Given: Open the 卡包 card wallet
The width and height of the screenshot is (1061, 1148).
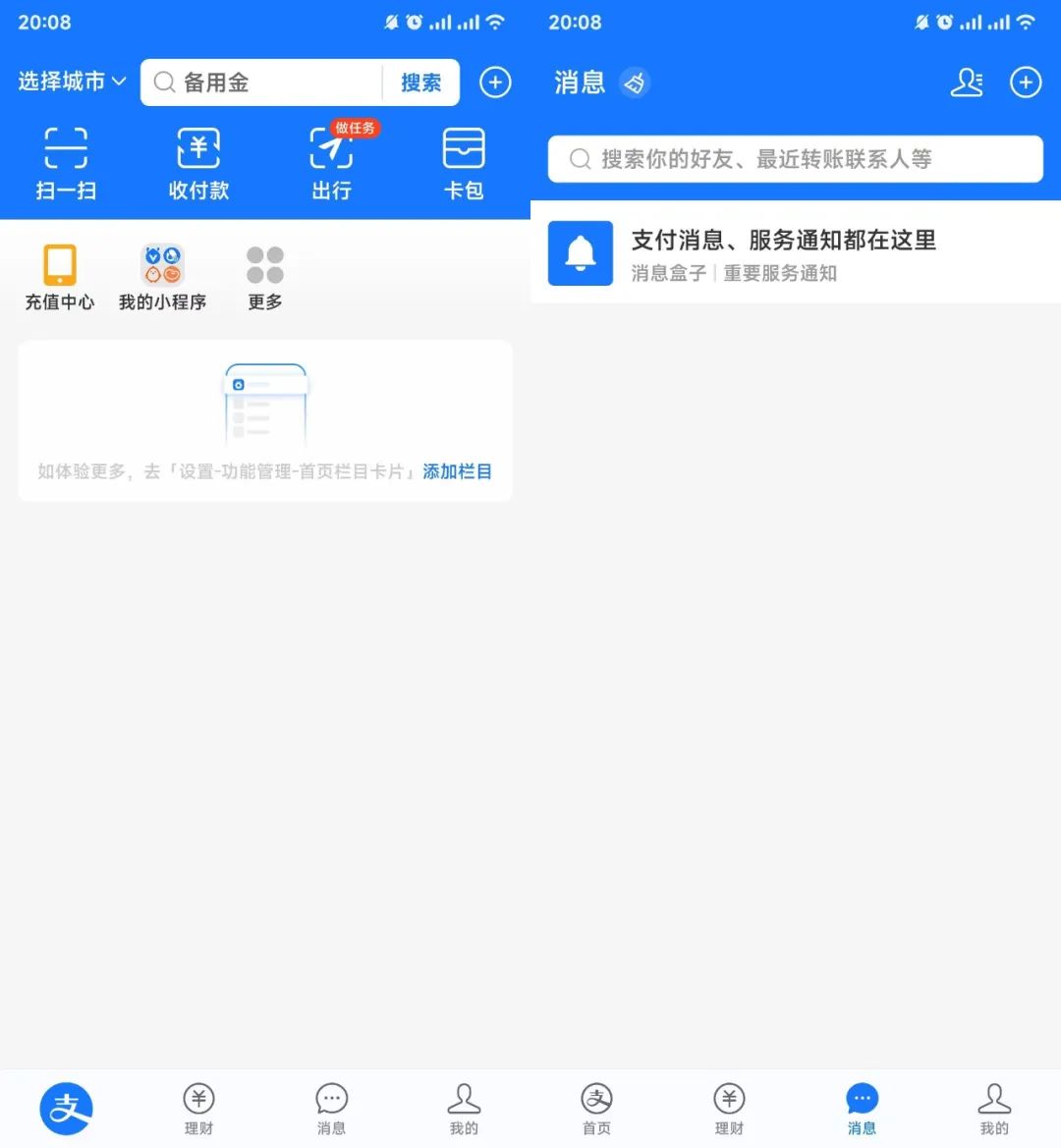Looking at the screenshot, I should [463, 162].
